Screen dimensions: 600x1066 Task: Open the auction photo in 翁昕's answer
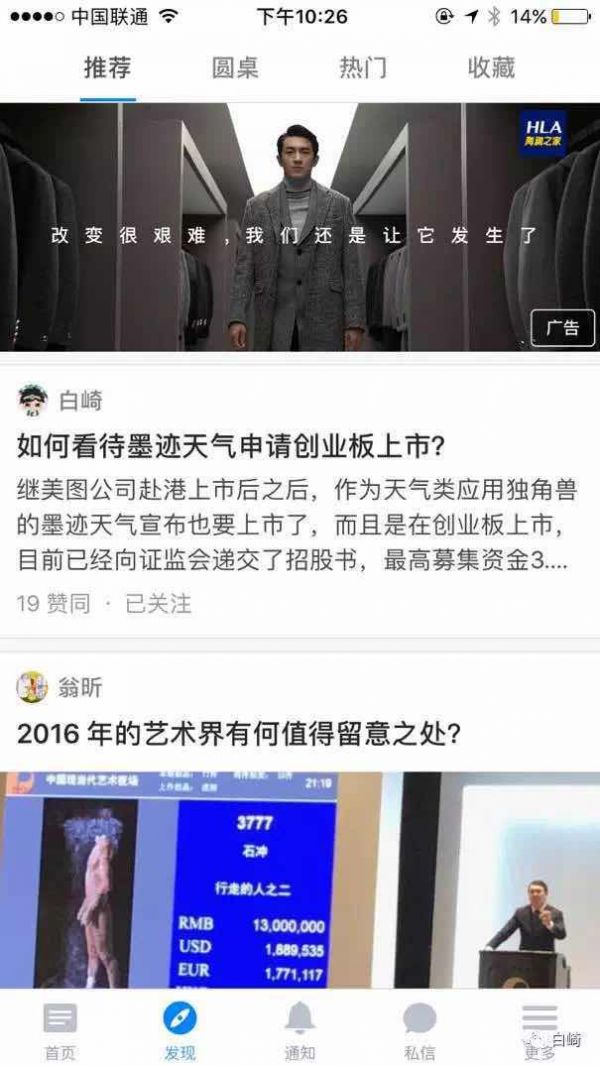(300, 878)
